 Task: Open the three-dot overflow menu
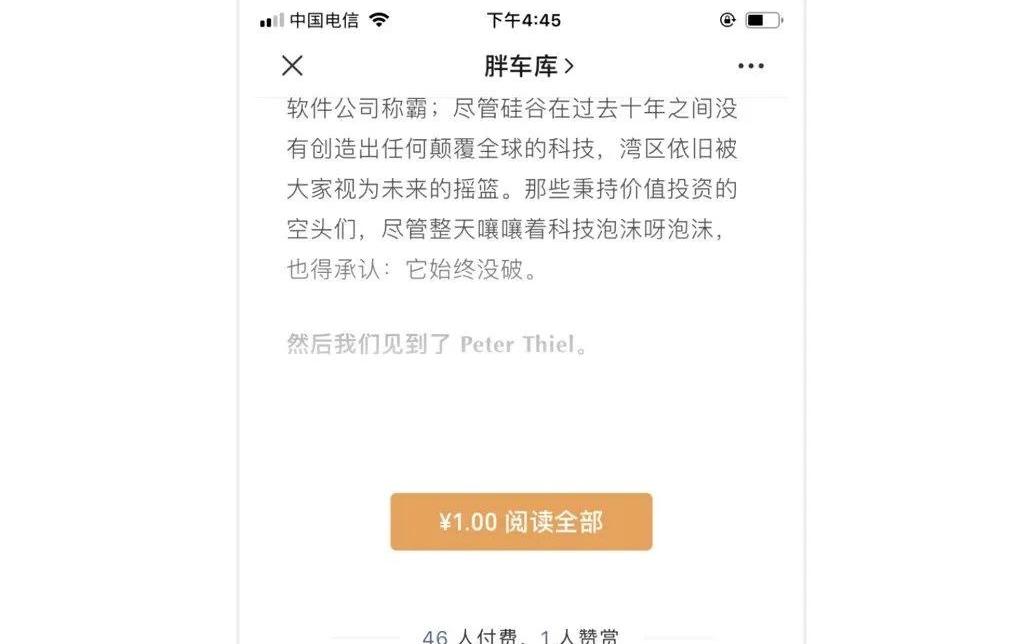750,67
